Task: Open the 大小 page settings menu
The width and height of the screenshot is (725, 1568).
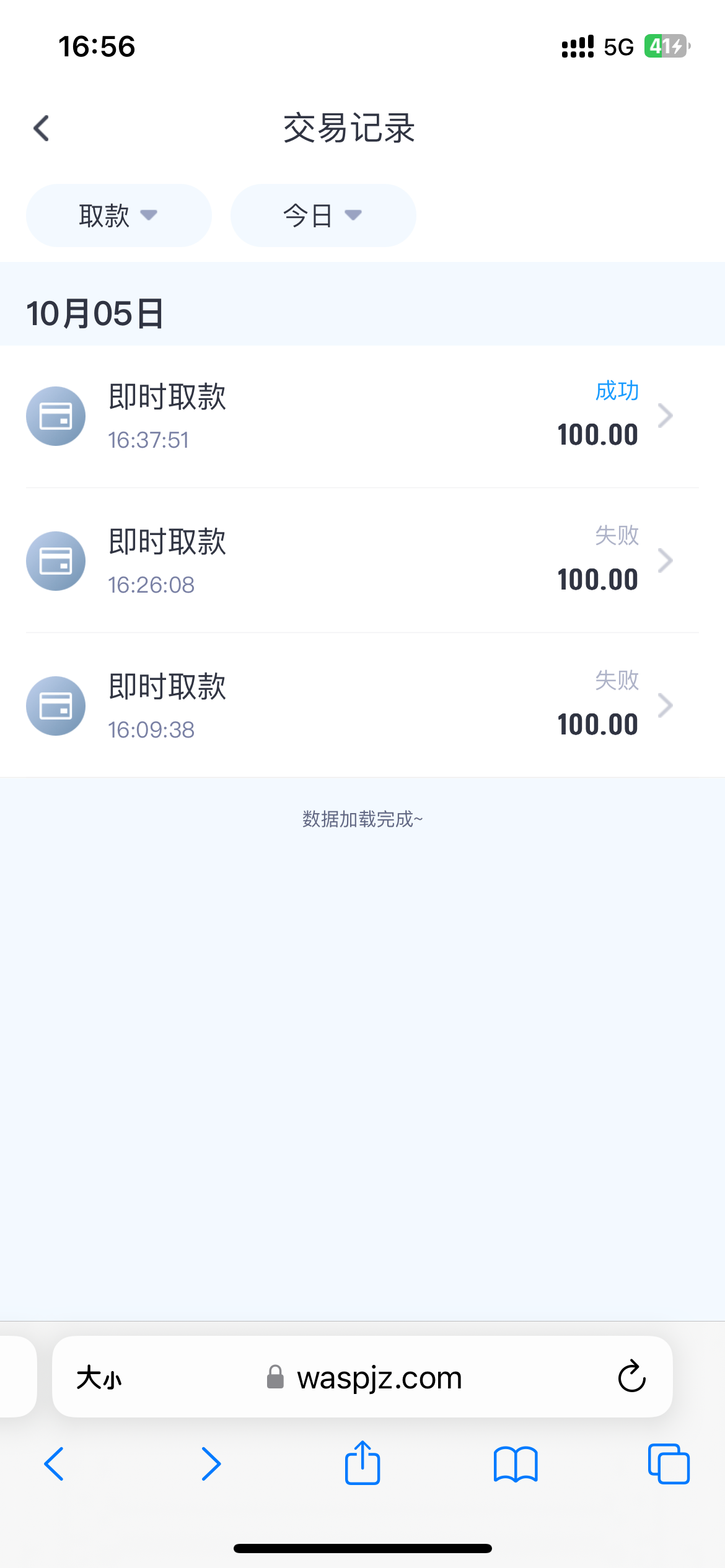Action: pos(99,1378)
